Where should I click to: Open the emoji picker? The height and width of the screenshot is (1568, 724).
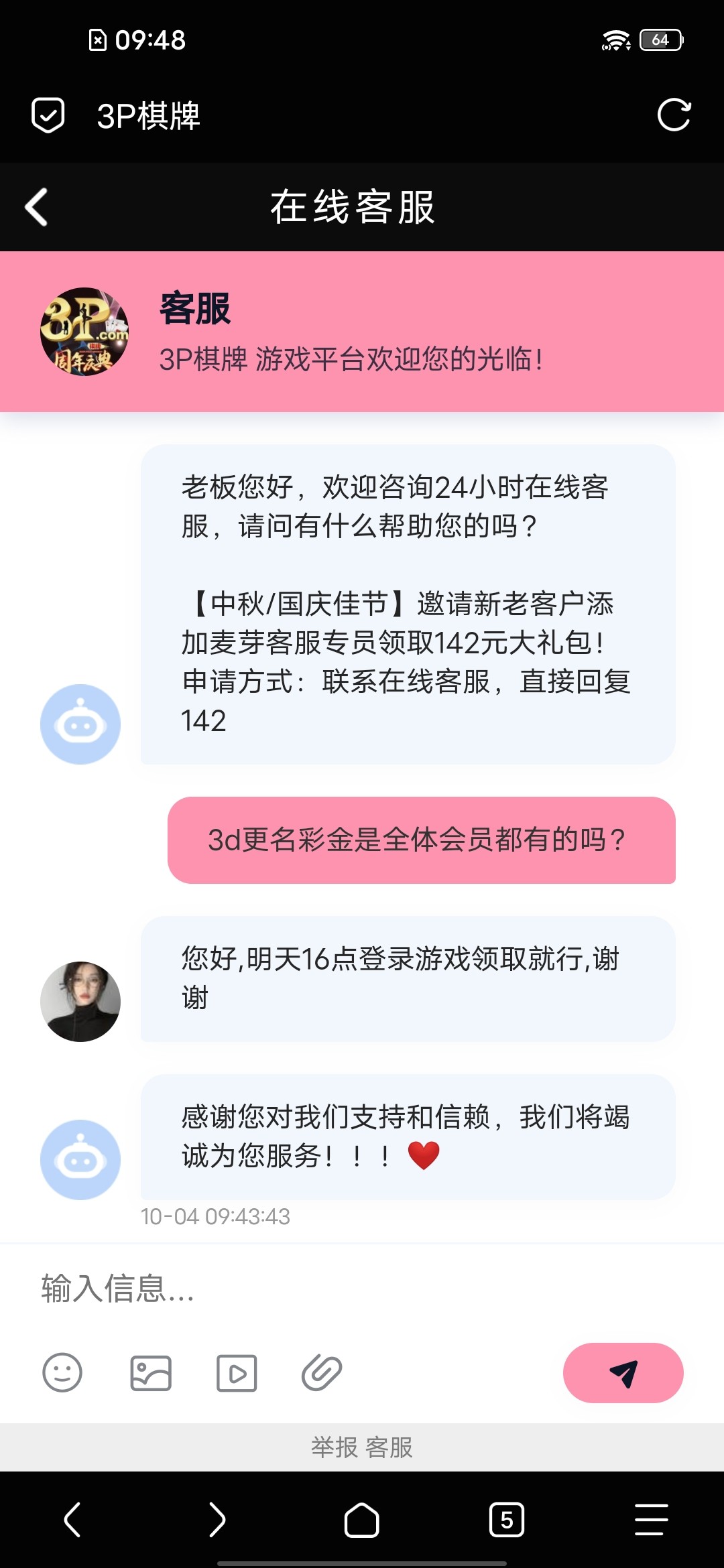click(62, 1372)
